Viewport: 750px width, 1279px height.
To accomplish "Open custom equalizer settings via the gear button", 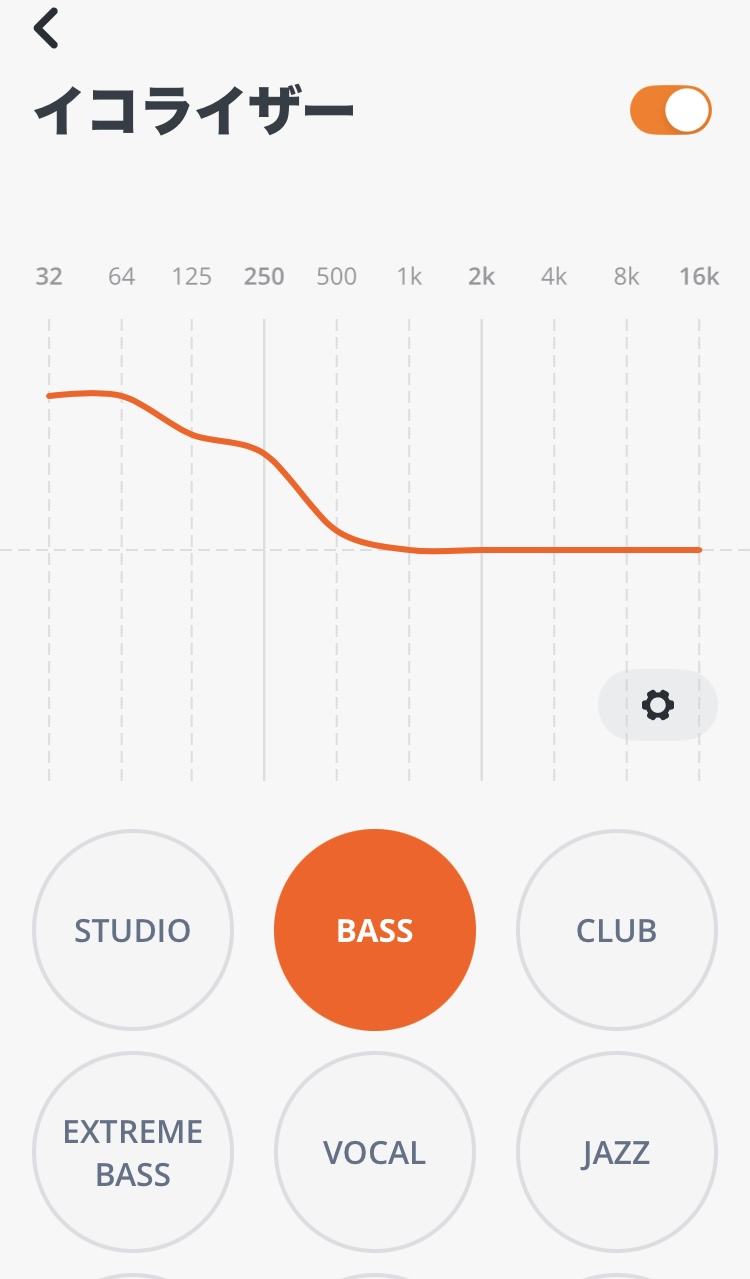I will [657, 705].
